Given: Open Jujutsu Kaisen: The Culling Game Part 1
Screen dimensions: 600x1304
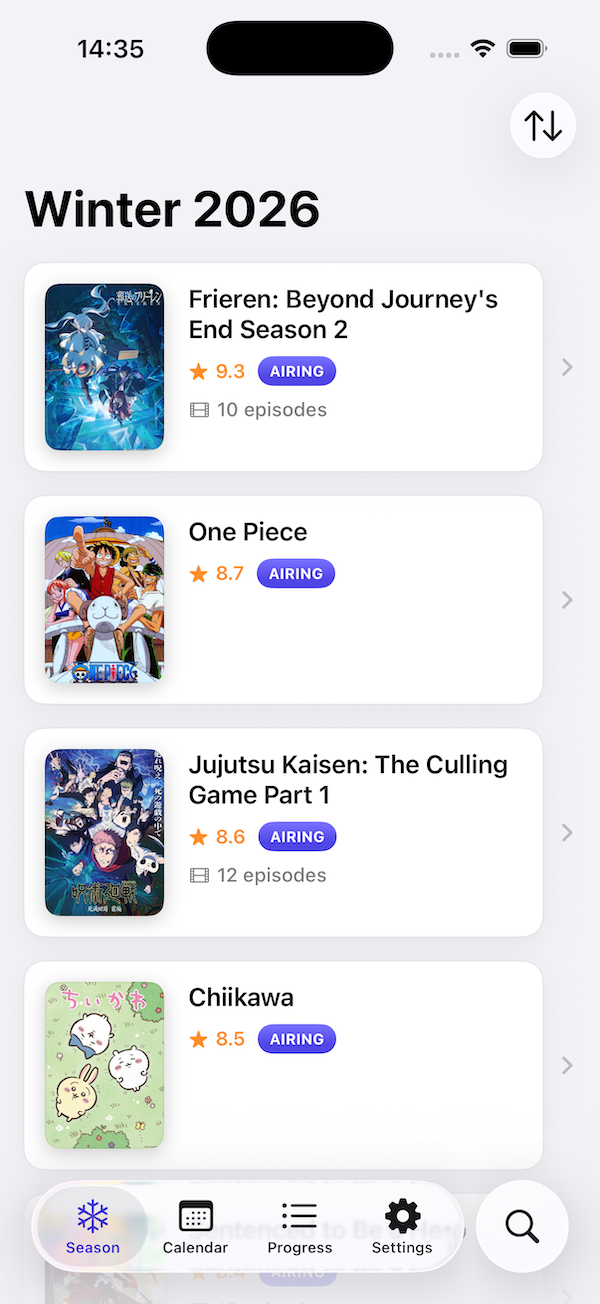Looking at the screenshot, I should (283, 833).
